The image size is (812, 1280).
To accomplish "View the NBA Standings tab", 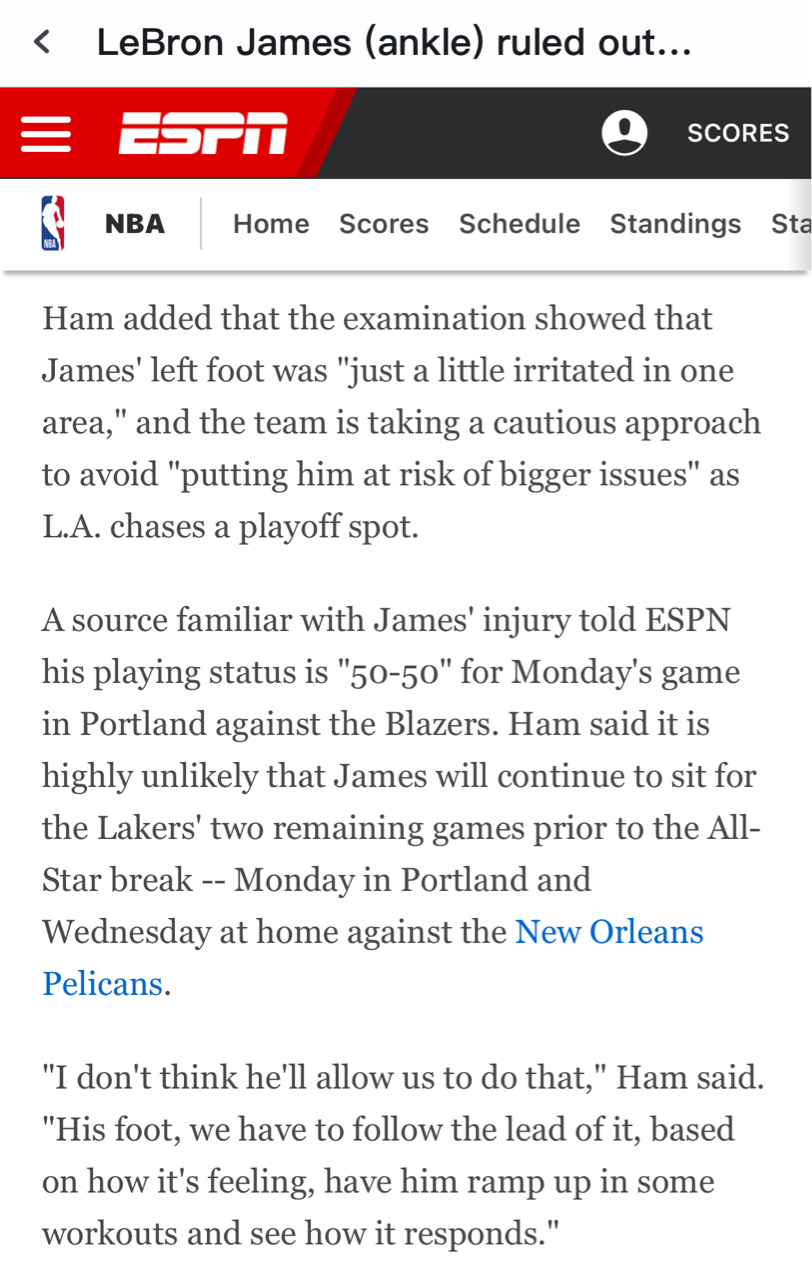I will point(675,224).
